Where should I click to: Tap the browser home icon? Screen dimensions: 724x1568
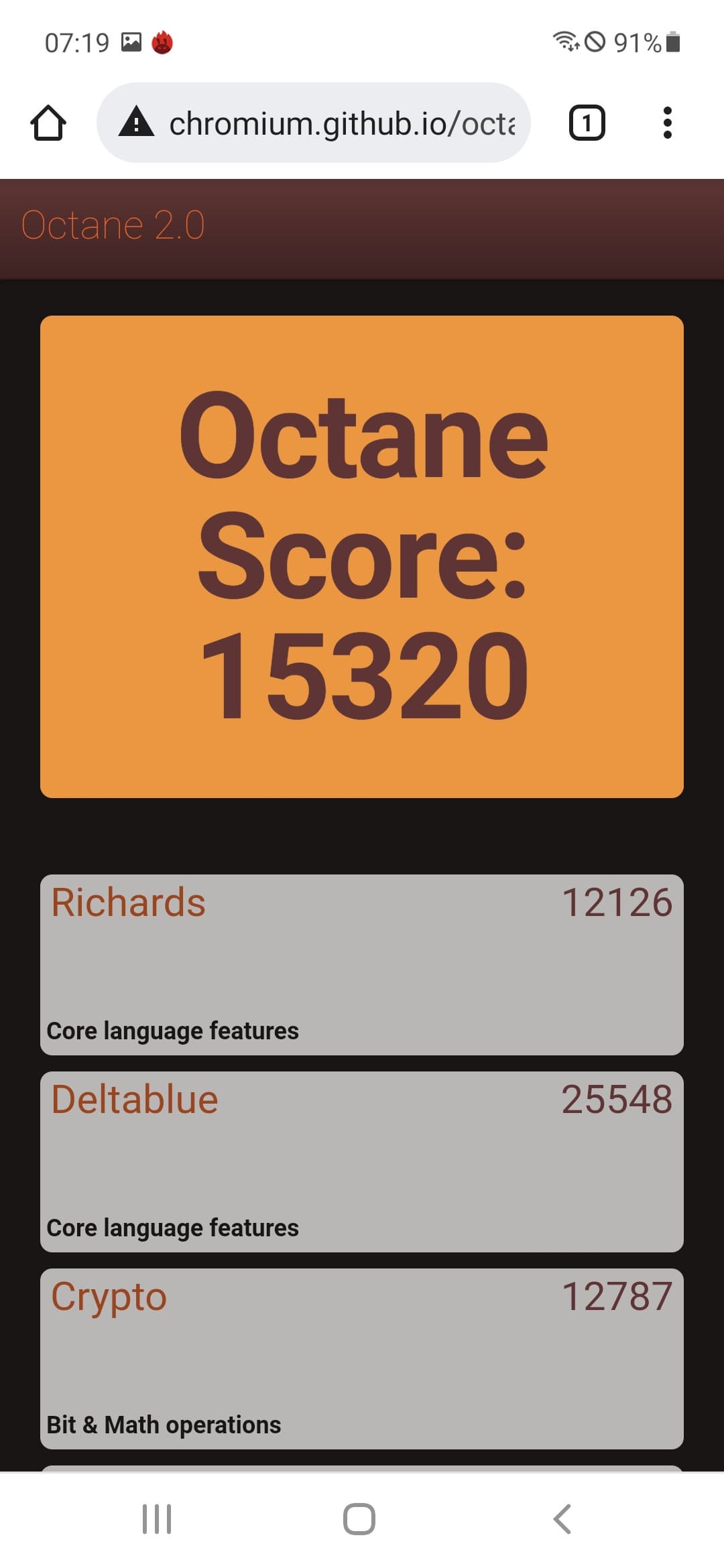pyautogui.click(x=48, y=123)
